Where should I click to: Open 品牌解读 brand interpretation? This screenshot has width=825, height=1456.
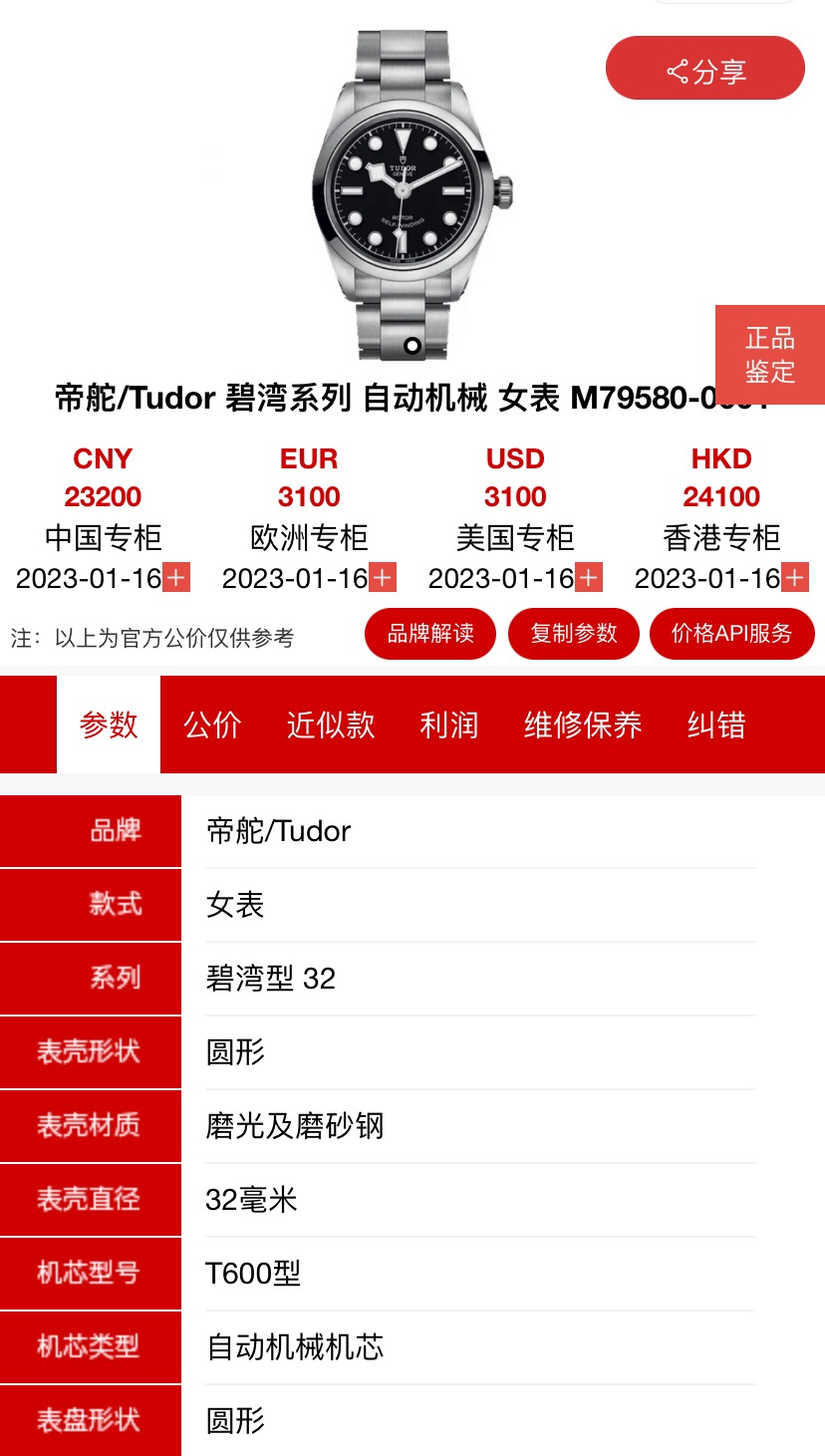430,634
